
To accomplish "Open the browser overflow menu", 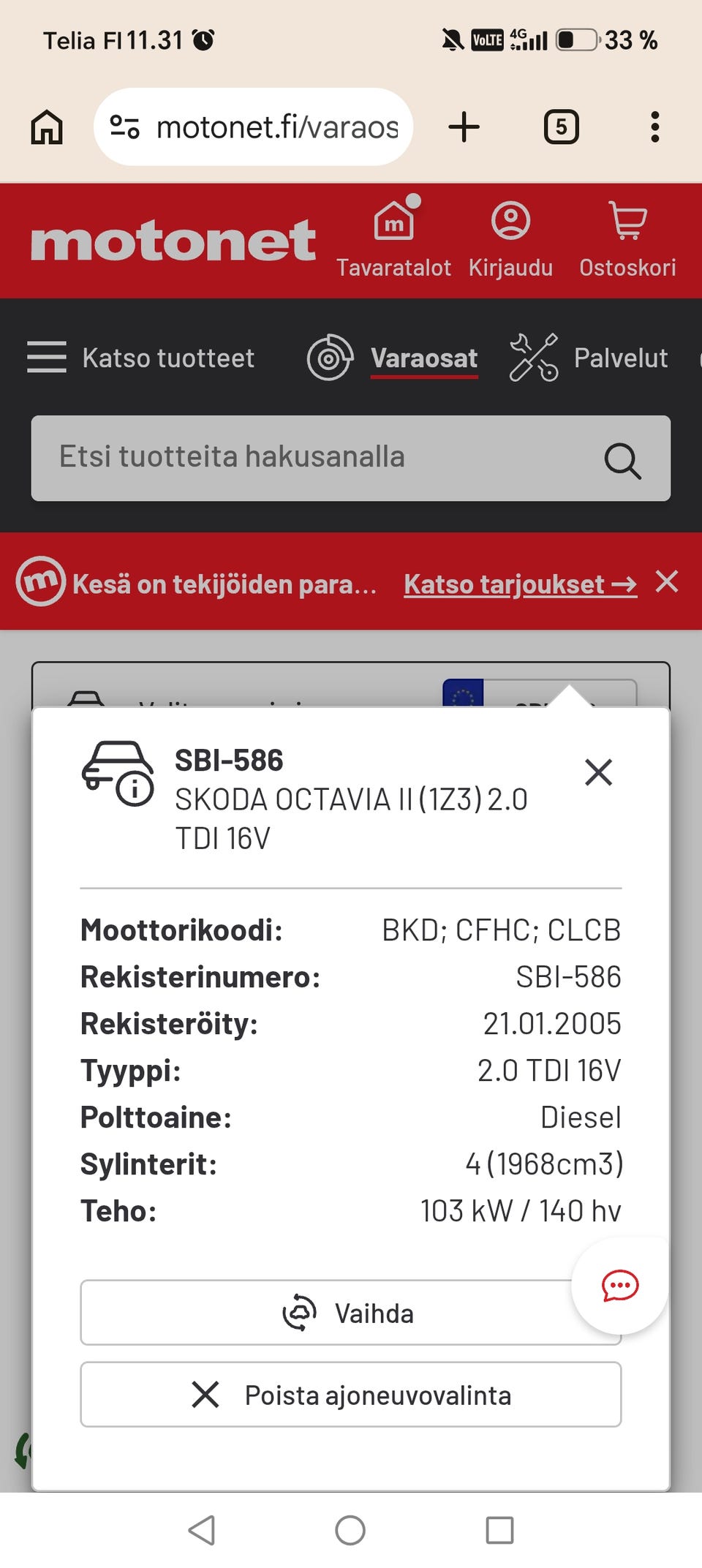I will (654, 127).
